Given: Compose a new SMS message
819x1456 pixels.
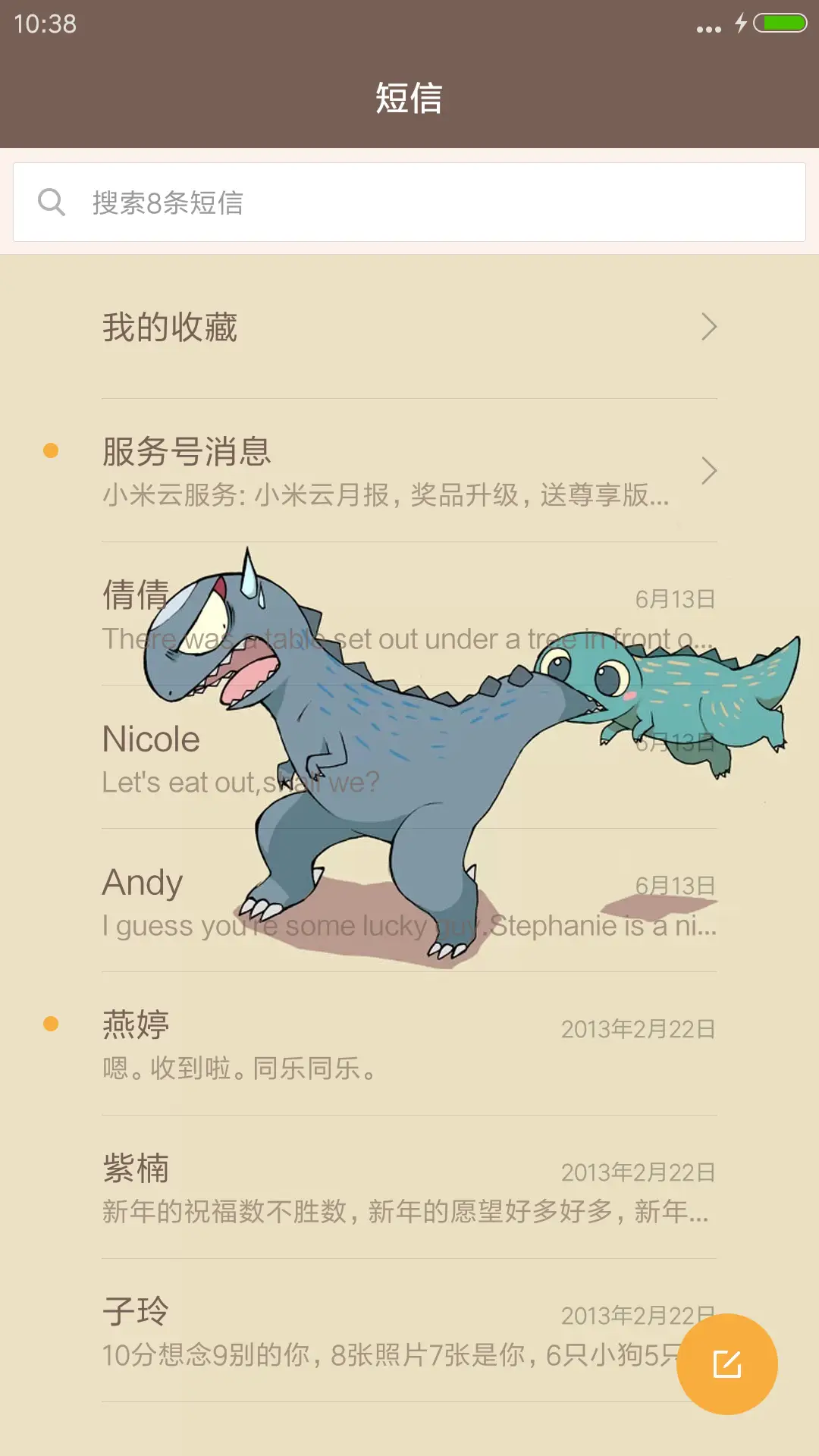Looking at the screenshot, I should (726, 1364).
